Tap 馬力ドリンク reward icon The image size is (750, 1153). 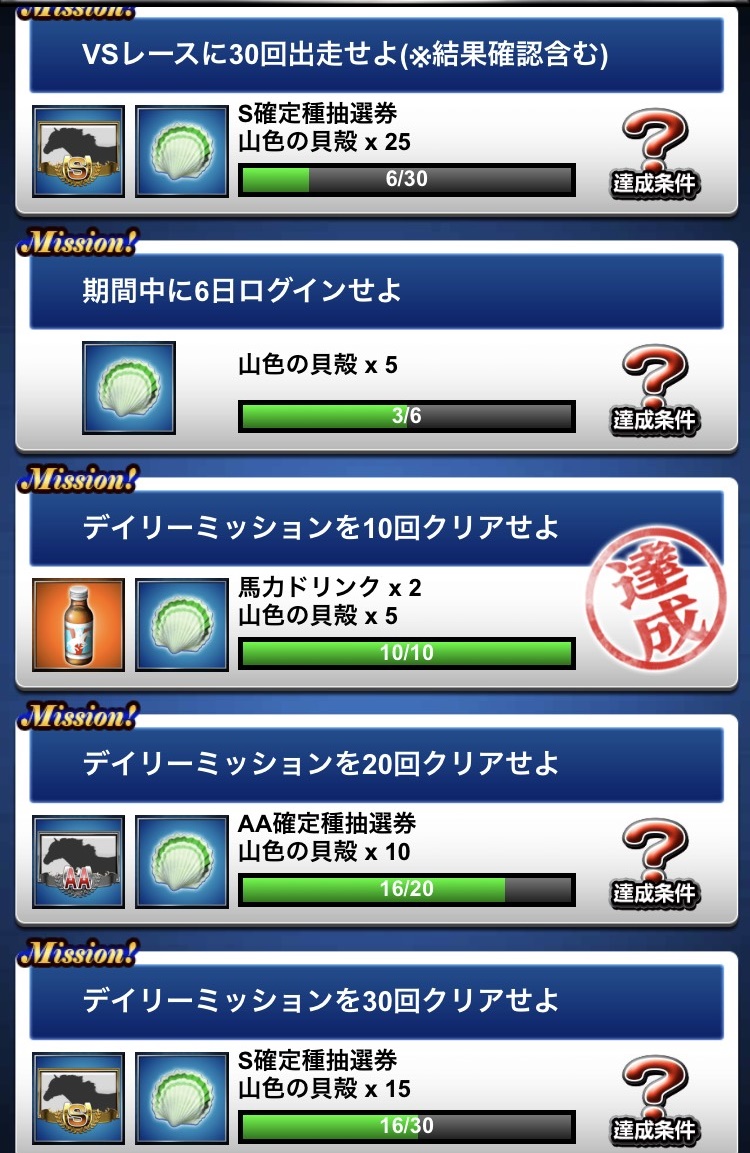click(x=78, y=624)
